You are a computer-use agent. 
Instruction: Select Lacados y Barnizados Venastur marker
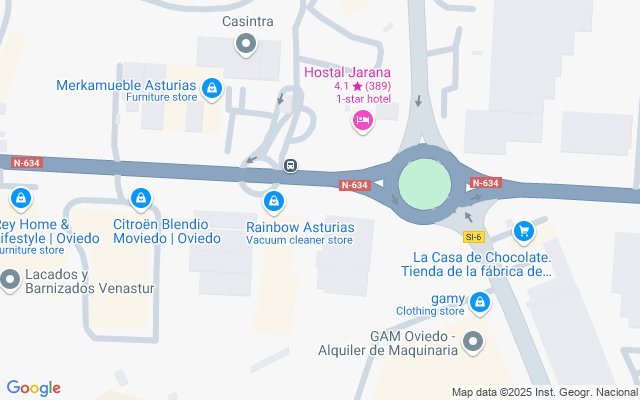click(x=11, y=281)
